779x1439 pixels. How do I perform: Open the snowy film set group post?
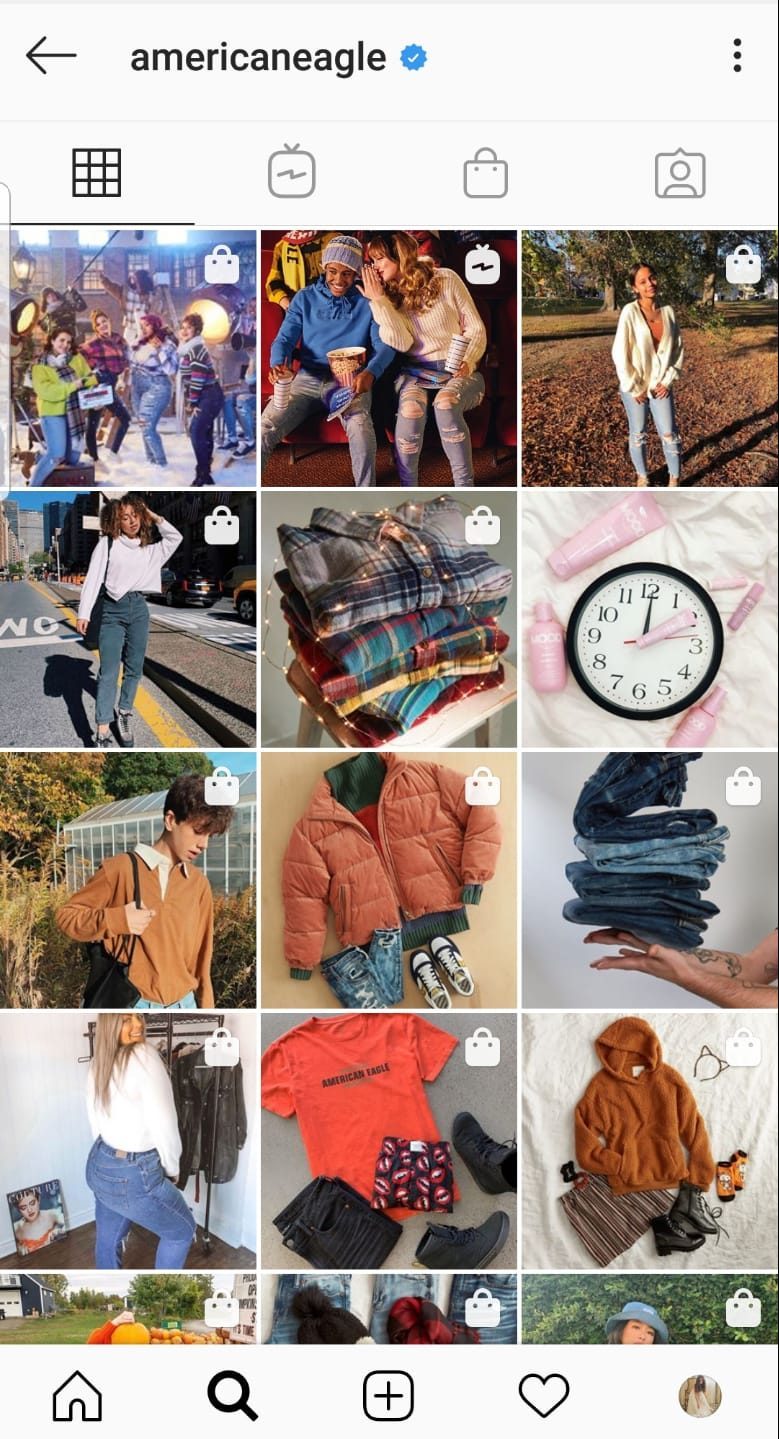pyautogui.click(x=128, y=358)
